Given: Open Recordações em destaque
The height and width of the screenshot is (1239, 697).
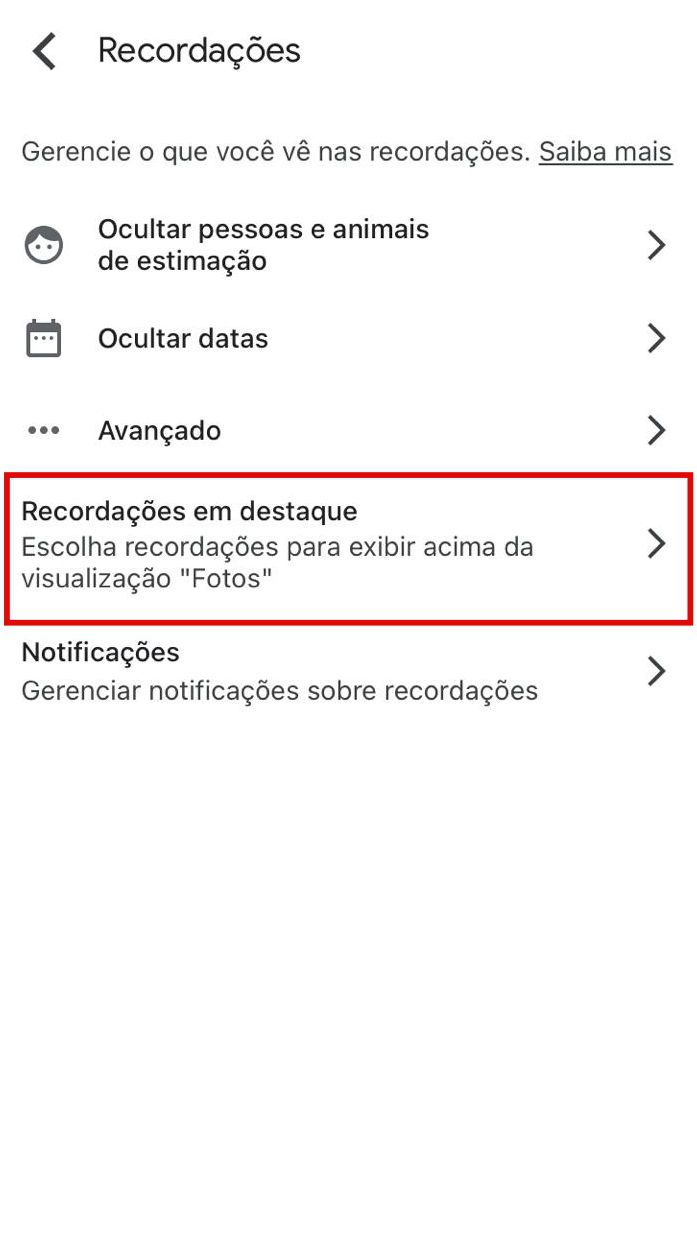Looking at the screenshot, I should click(348, 545).
